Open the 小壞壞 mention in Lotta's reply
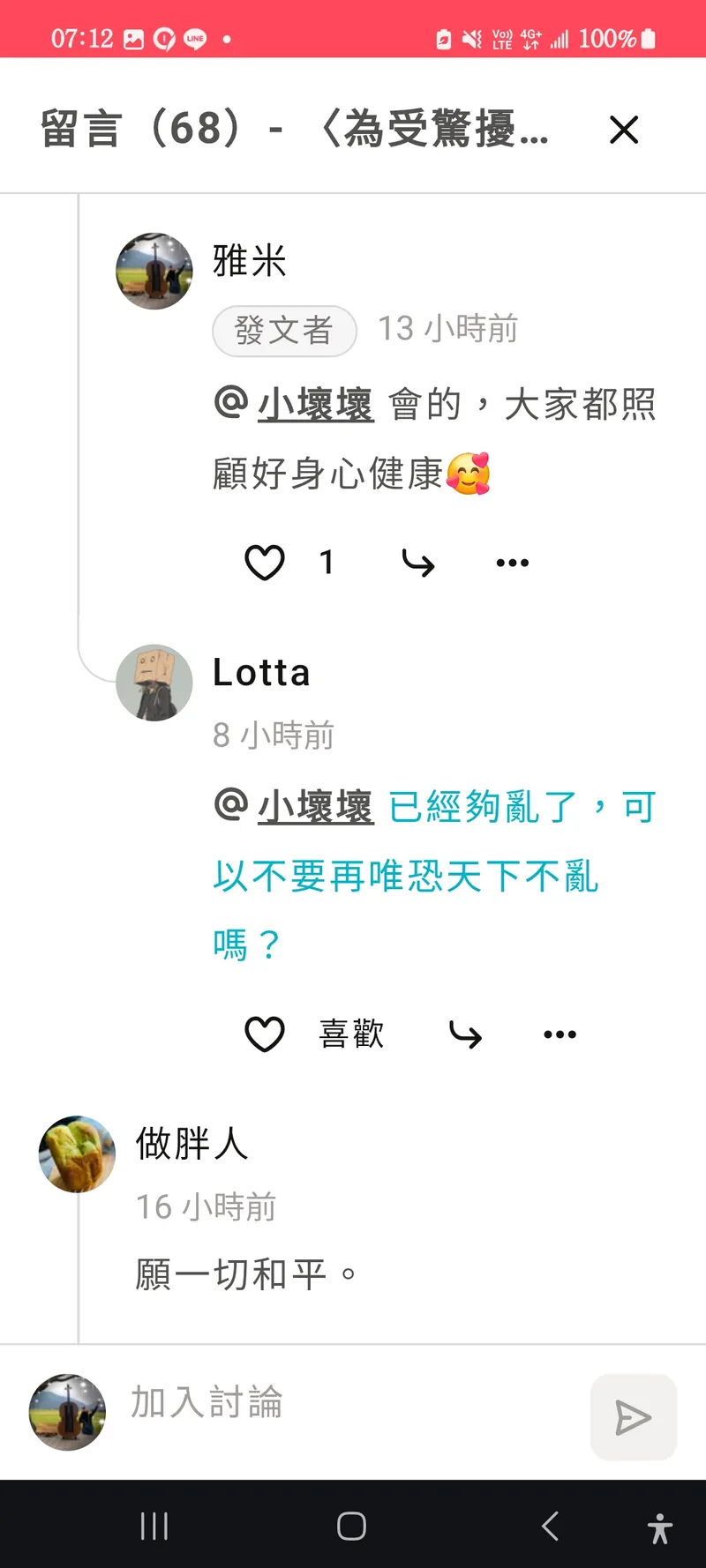Image resolution: width=706 pixels, height=1568 pixels. [x=315, y=807]
